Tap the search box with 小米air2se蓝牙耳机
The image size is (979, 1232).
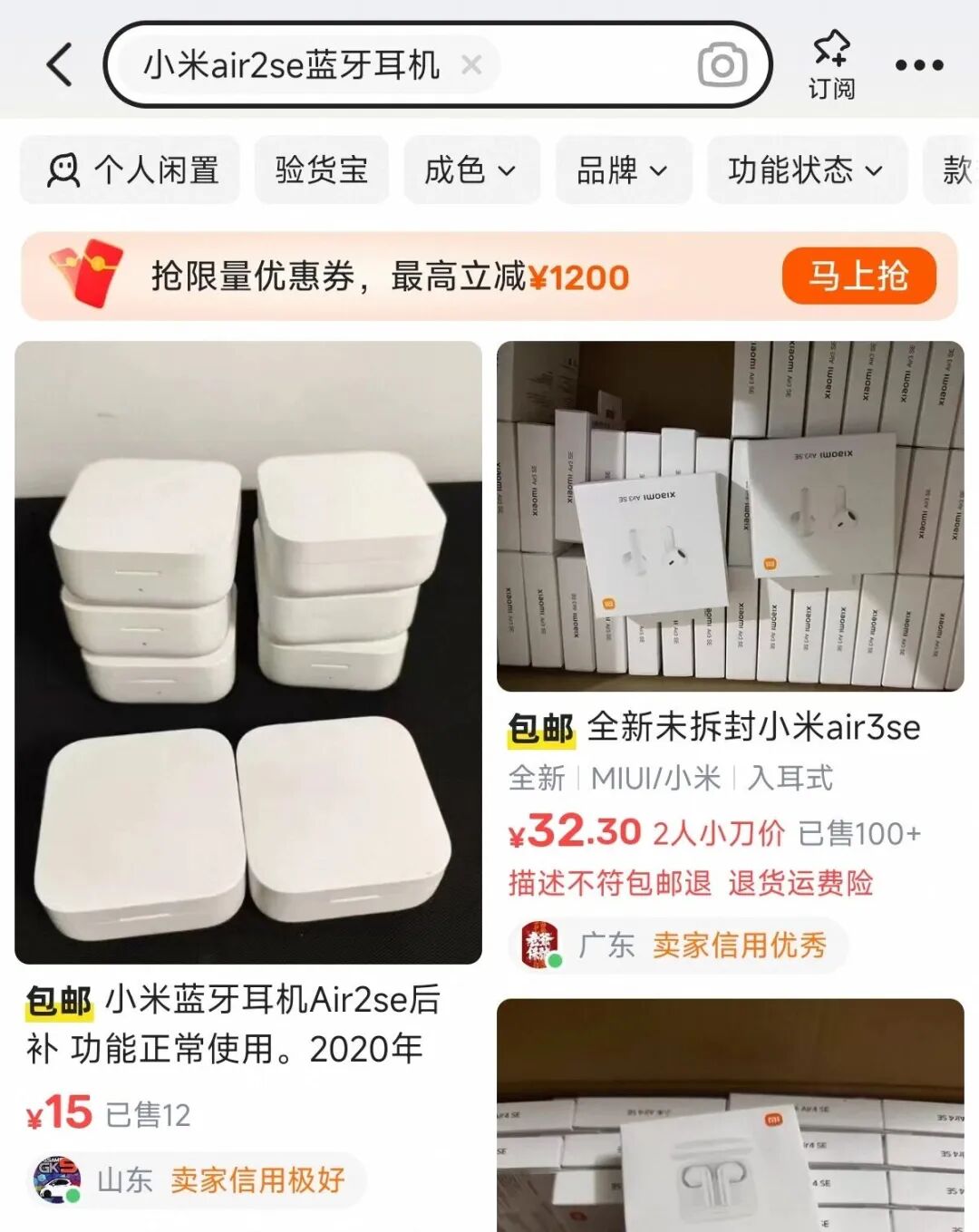tap(290, 65)
